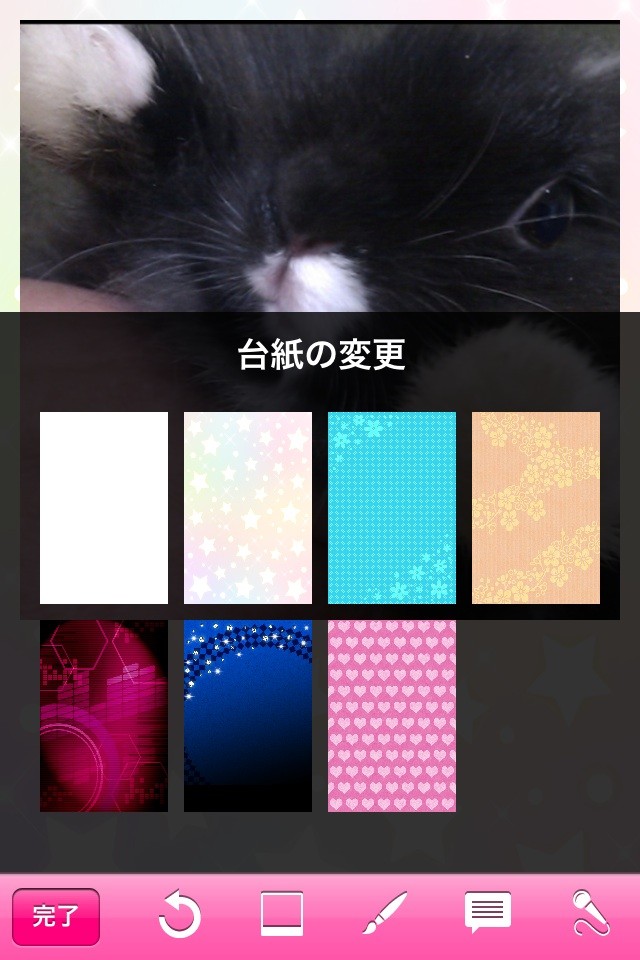Open the frame square tool
Image resolution: width=640 pixels, height=960 pixels.
click(282, 913)
